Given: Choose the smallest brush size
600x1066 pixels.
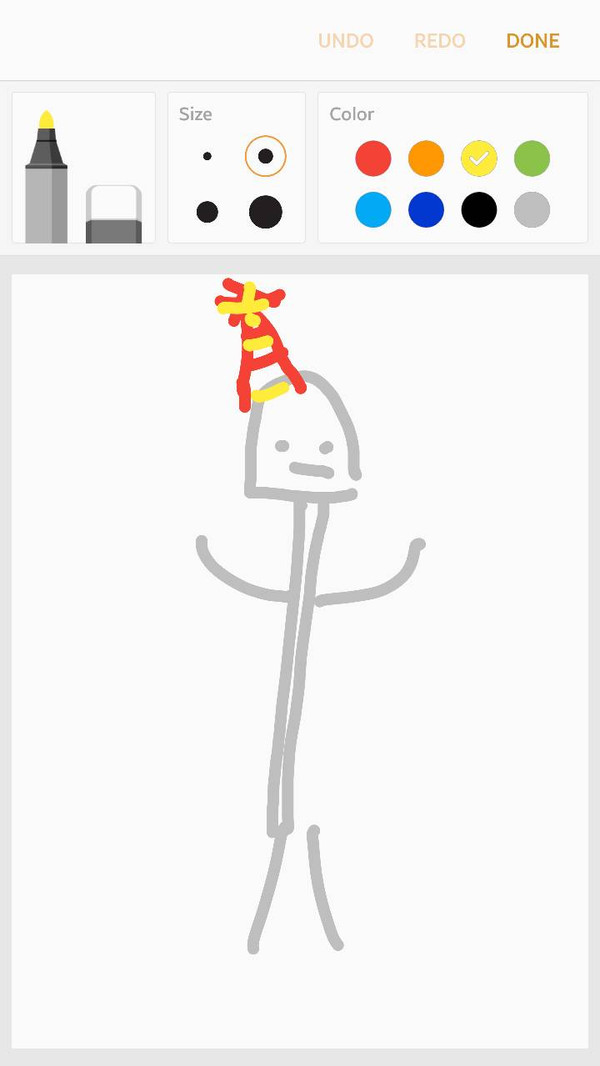Looking at the screenshot, I should 207,156.
